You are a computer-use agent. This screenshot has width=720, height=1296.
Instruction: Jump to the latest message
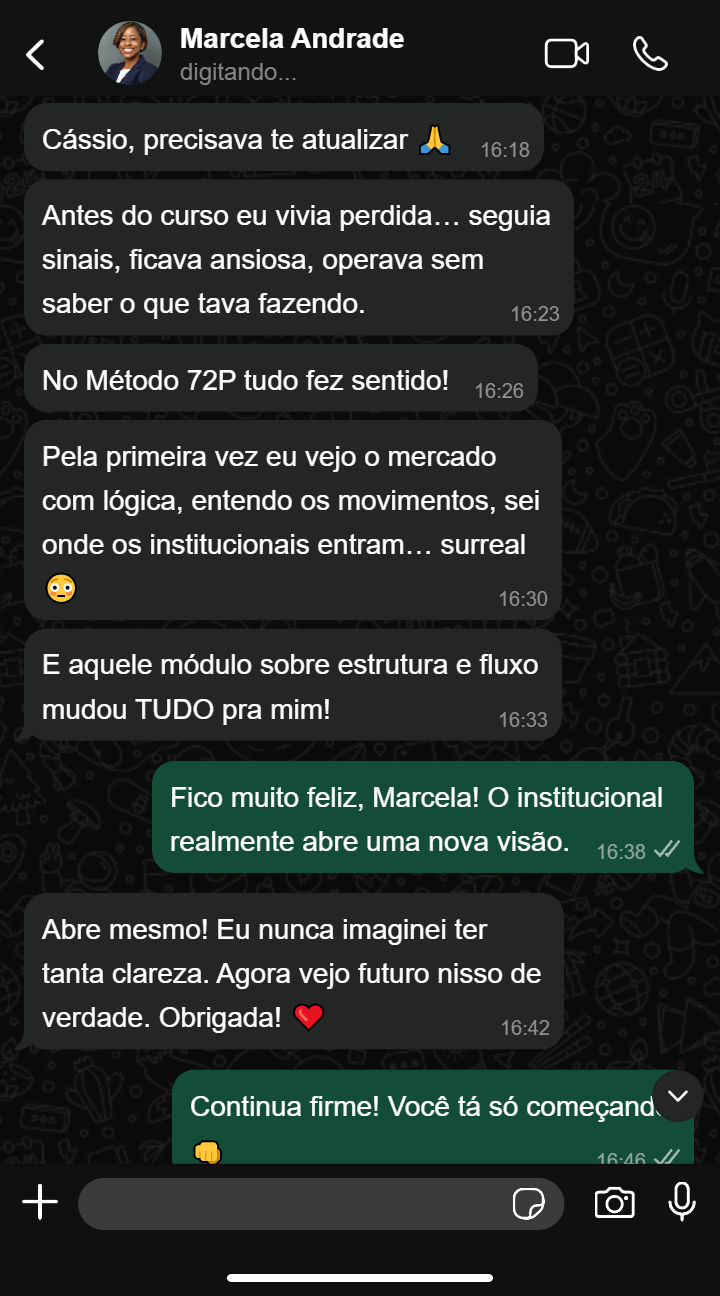pos(678,1096)
